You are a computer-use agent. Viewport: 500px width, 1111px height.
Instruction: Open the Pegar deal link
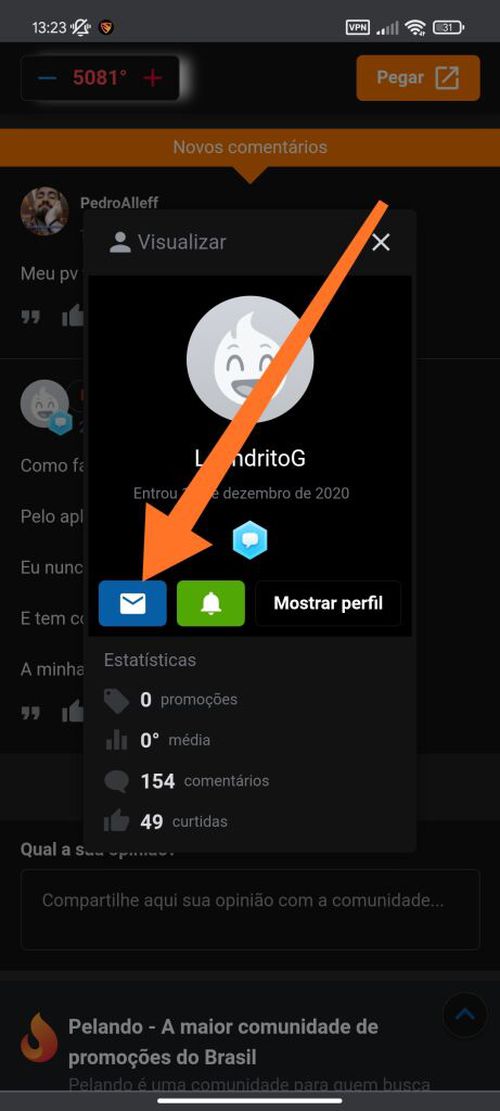(x=418, y=78)
